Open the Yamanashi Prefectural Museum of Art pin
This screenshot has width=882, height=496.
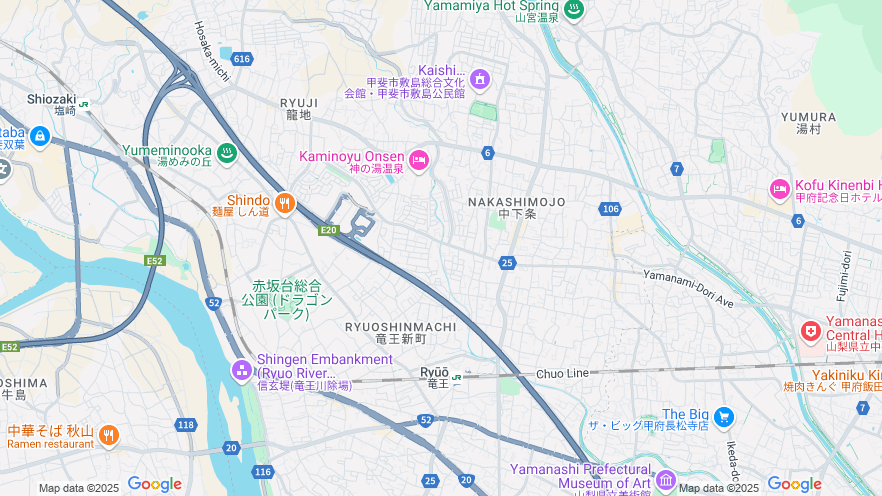666,481
